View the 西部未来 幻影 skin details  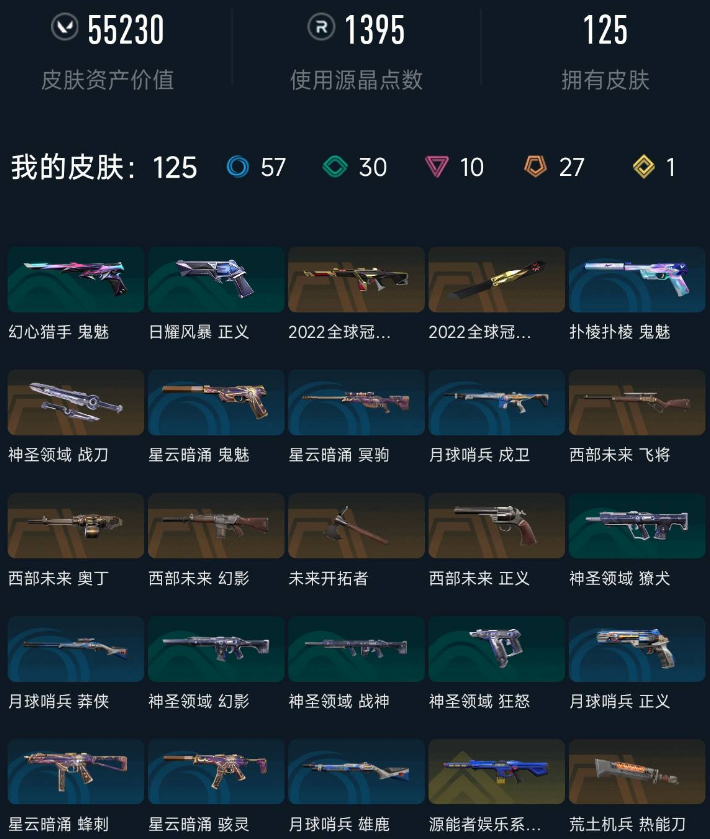[216, 526]
